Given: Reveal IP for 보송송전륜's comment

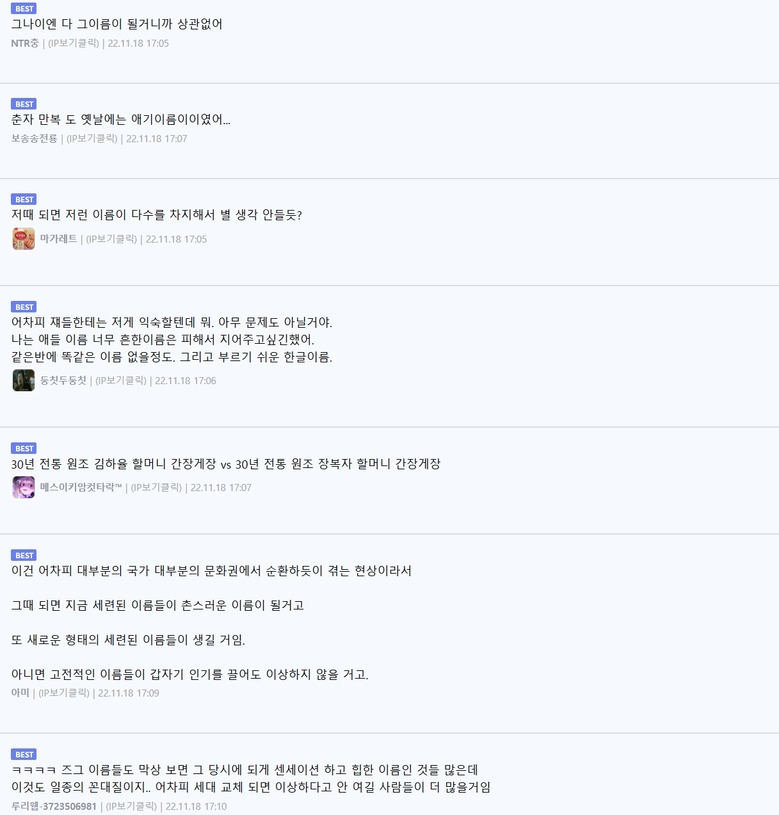Looking at the screenshot, I should (x=92, y=138).
